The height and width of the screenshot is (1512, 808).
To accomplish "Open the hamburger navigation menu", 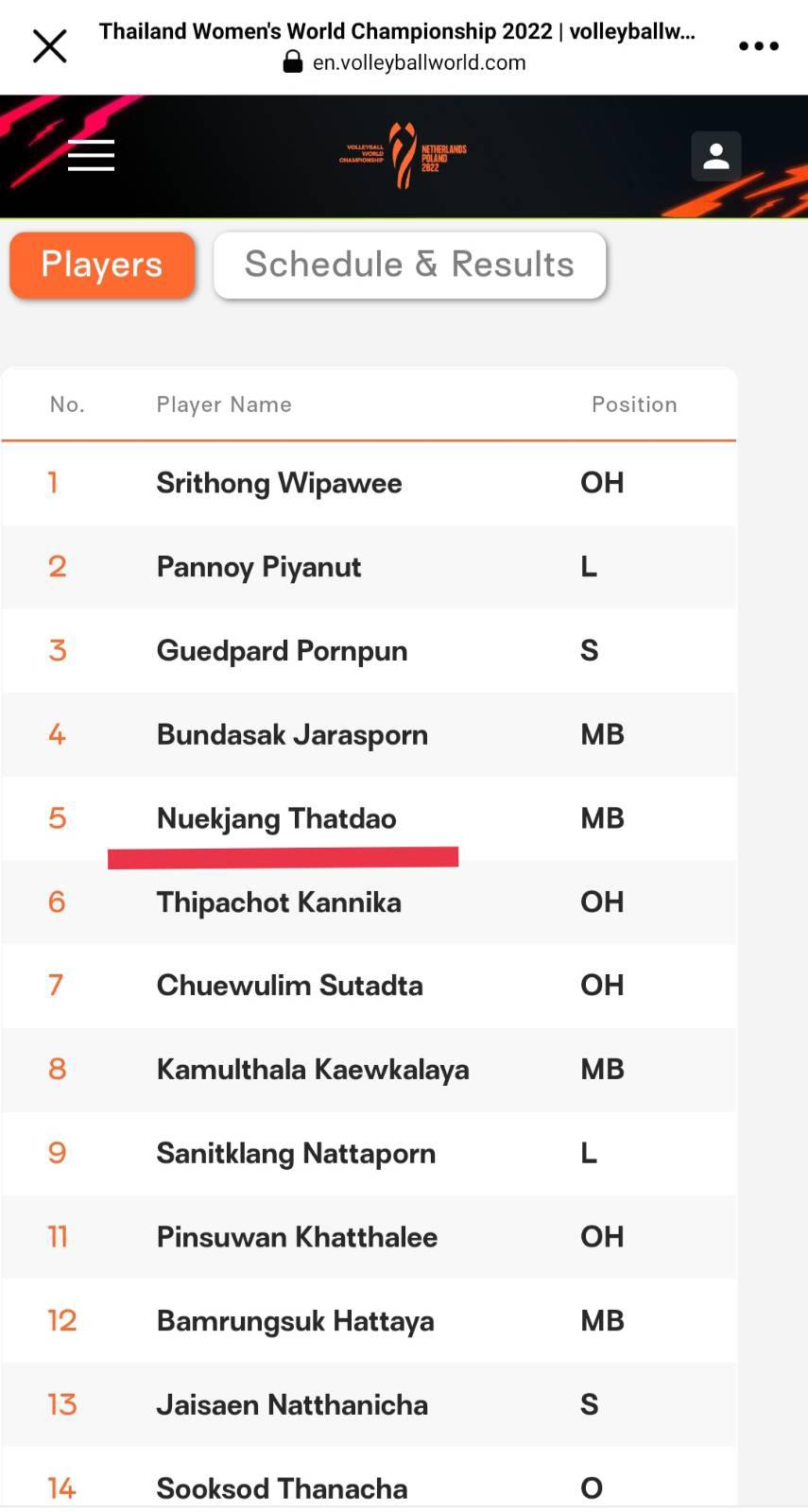I will pyautogui.click(x=91, y=156).
